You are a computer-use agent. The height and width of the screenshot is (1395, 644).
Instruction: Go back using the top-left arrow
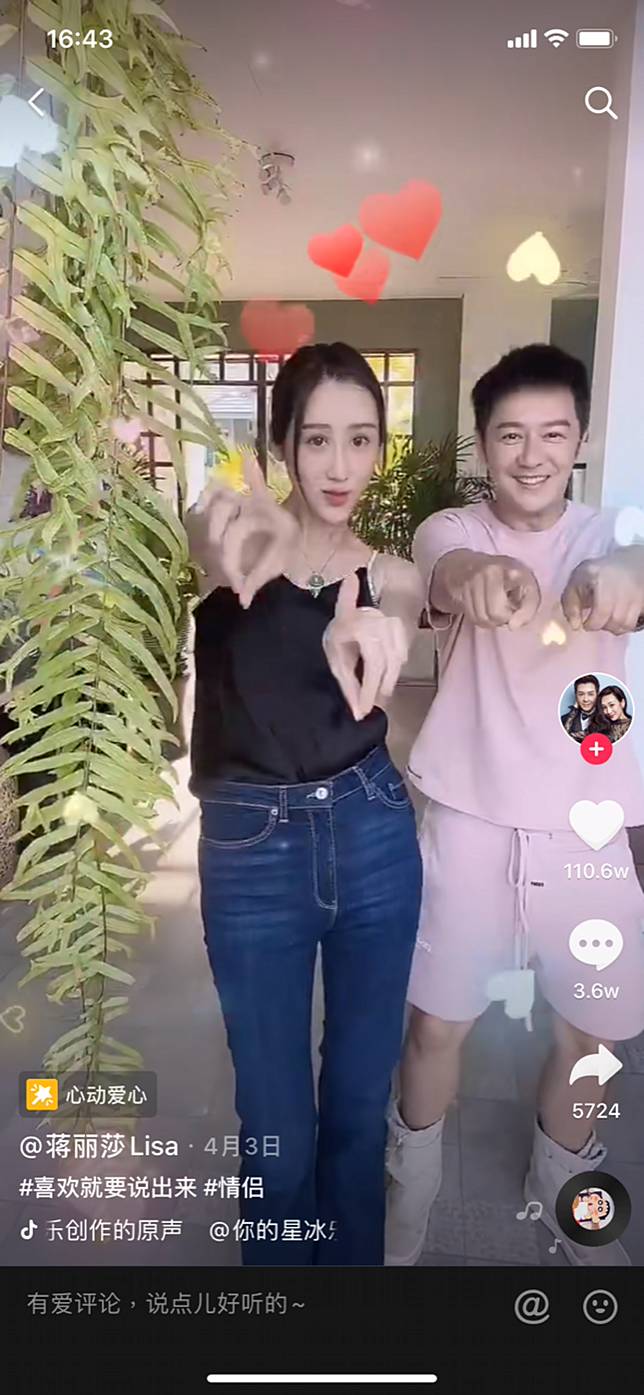pos(36,102)
